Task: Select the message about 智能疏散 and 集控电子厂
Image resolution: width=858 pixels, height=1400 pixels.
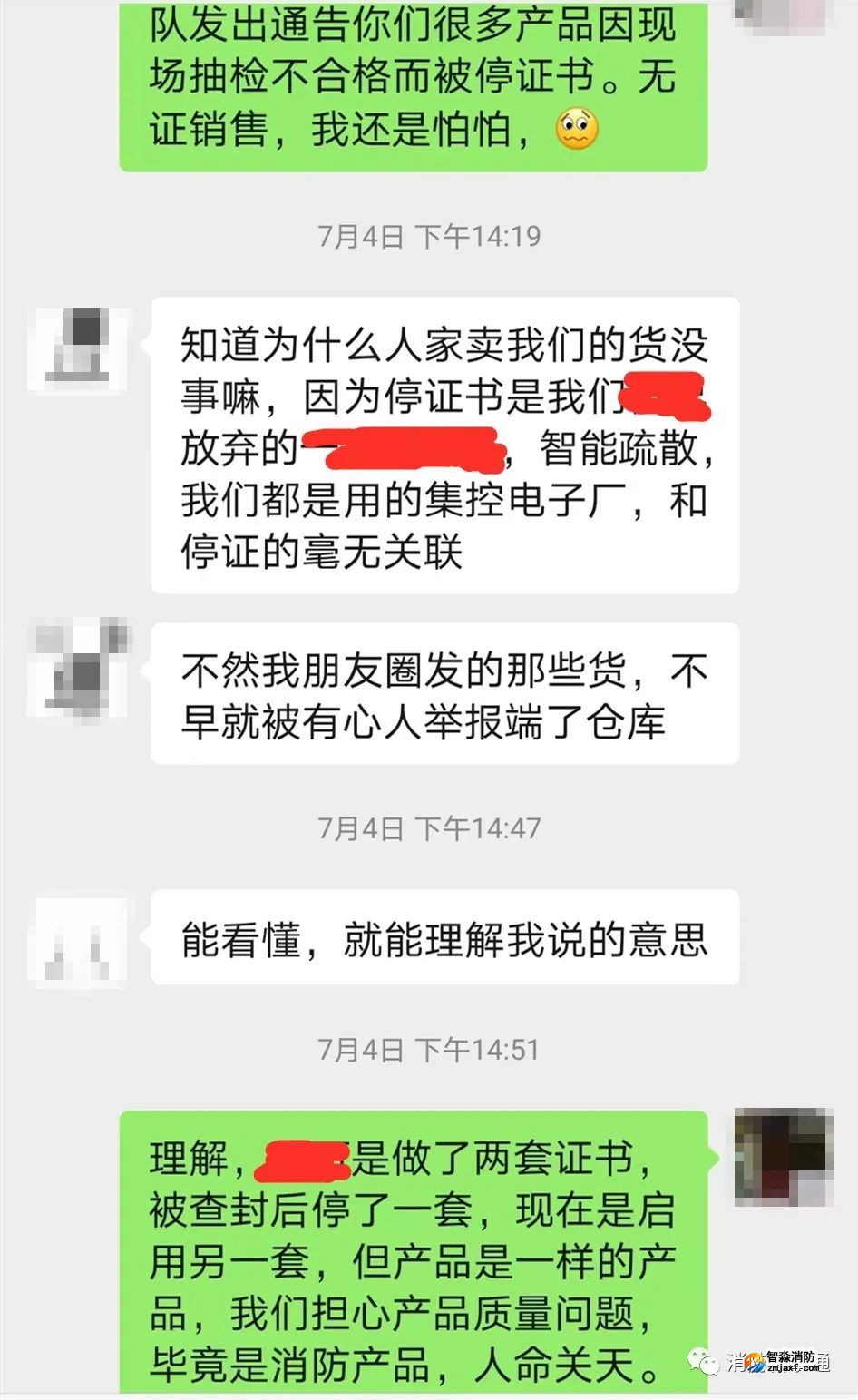Action: point(444,445)
